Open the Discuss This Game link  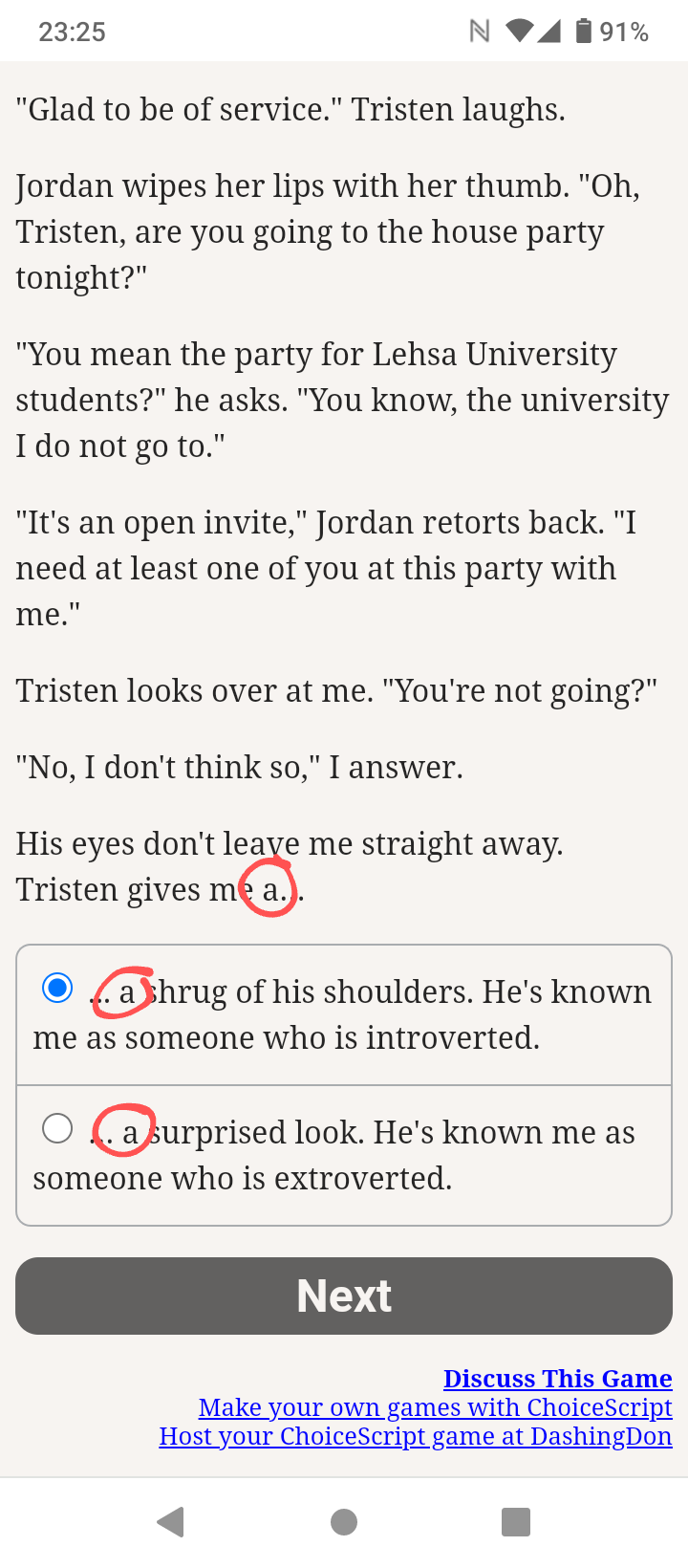[558, 1379]
